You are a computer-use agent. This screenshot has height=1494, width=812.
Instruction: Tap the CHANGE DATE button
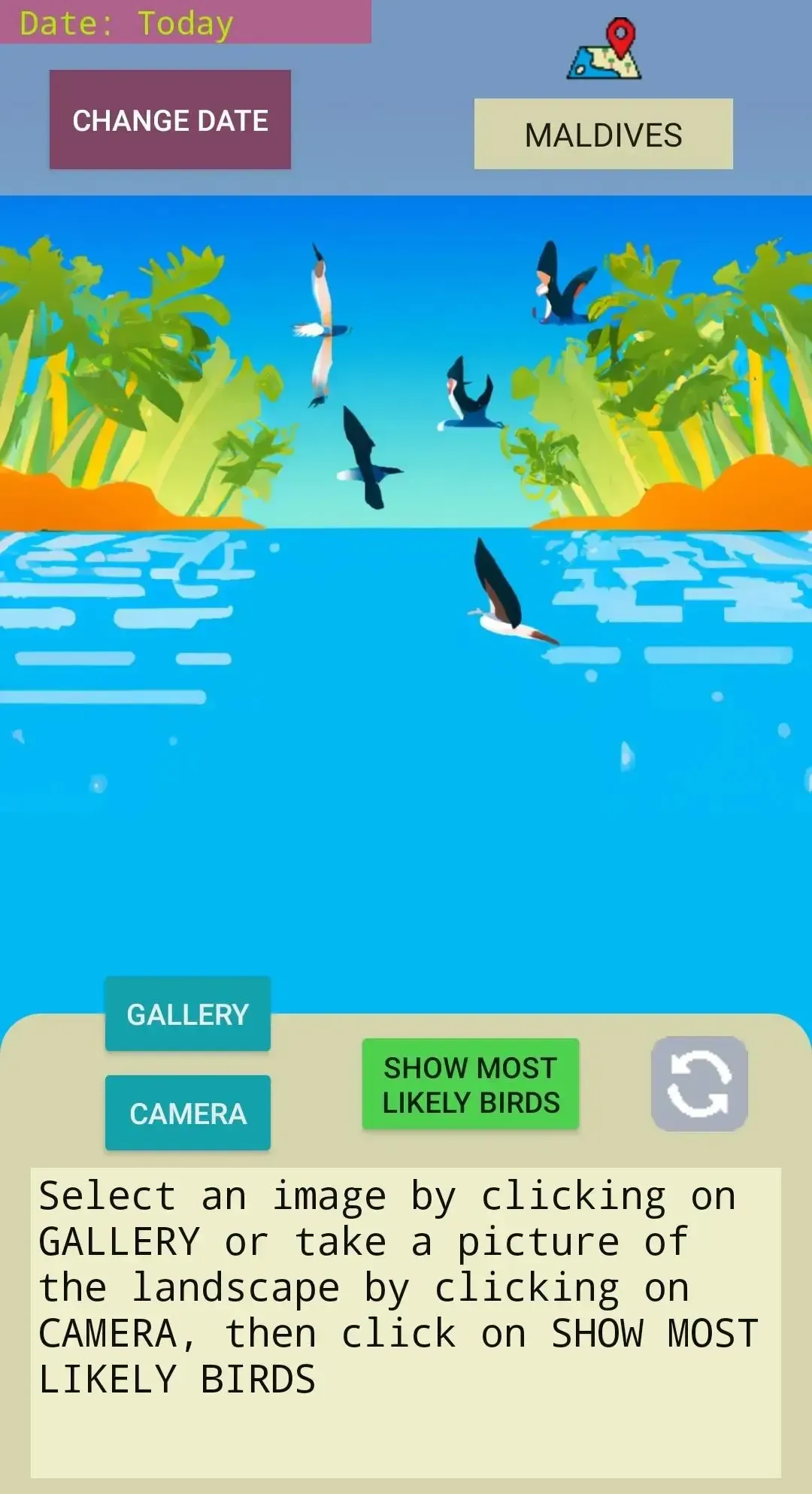[170, 120]
